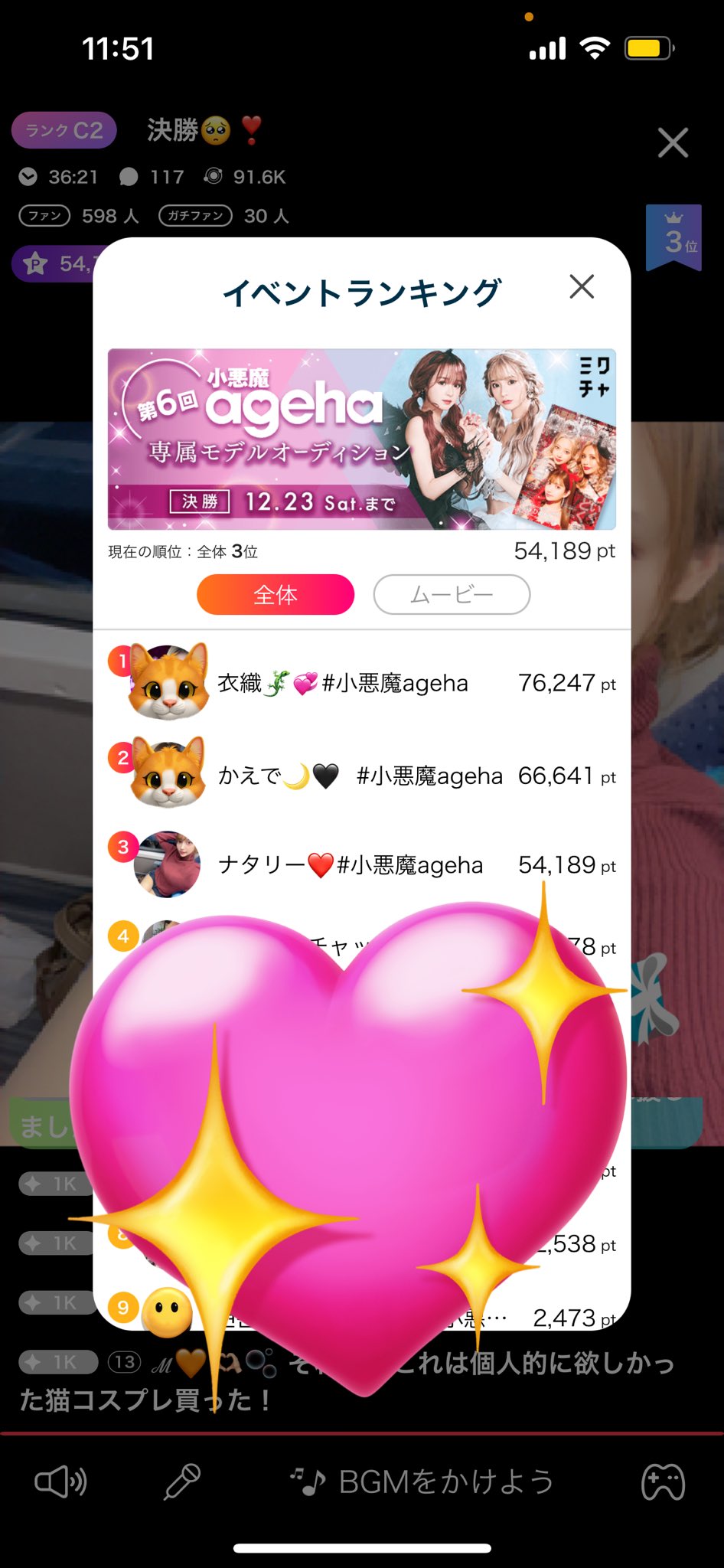Tap the microphone icon
The image size is (724, 1568).
coord(182,1482)
